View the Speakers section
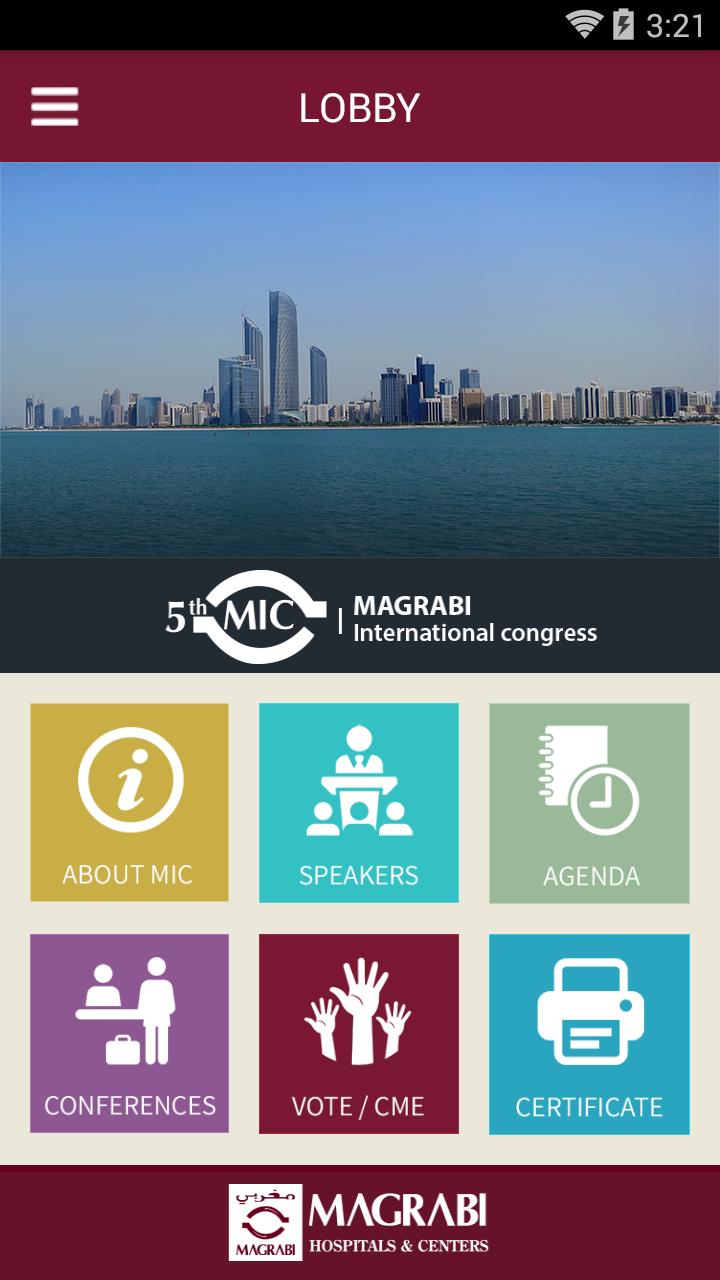Screen dimensions: 720x1280 359,802
